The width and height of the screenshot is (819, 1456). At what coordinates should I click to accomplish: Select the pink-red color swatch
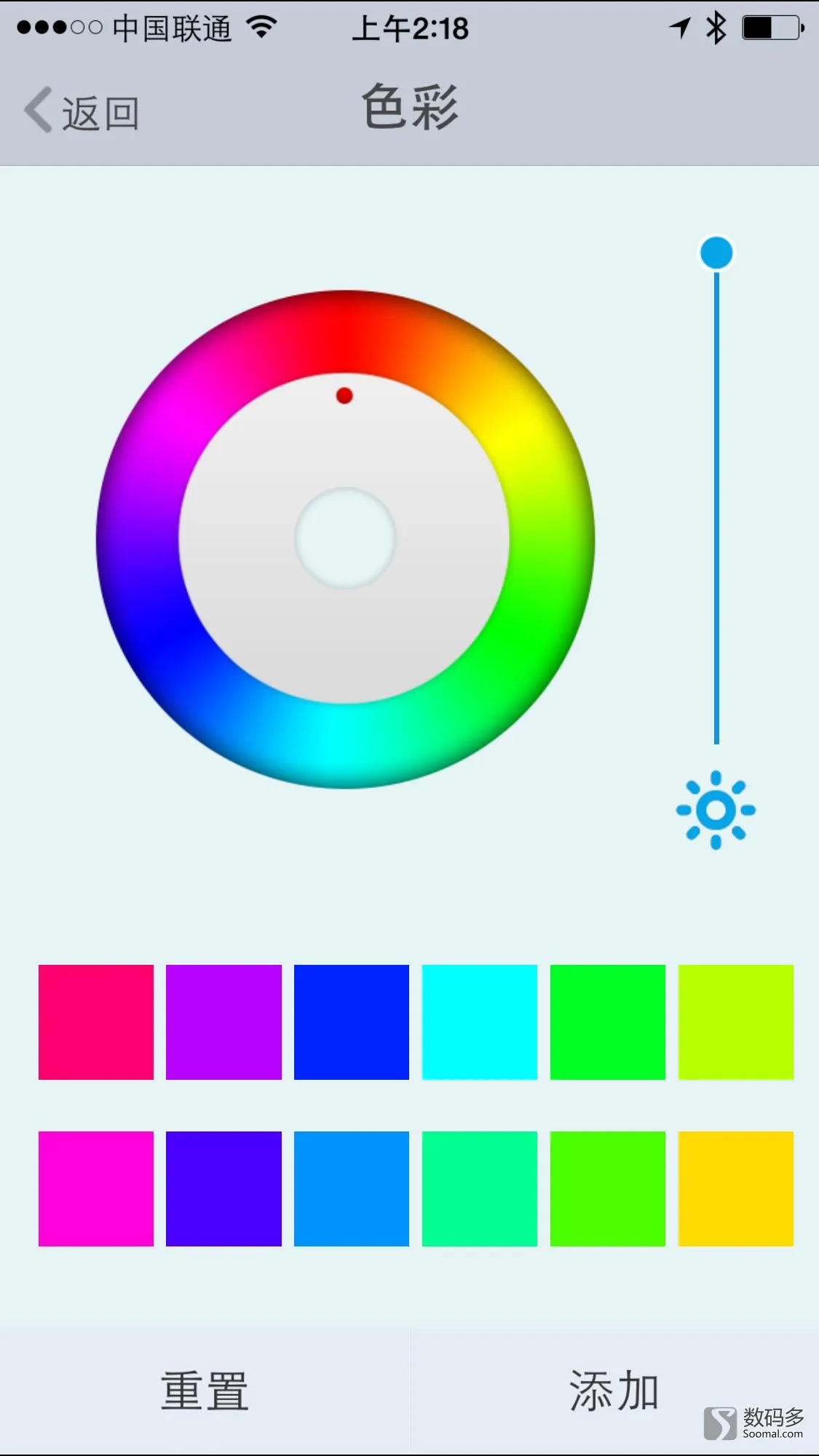96,1022
